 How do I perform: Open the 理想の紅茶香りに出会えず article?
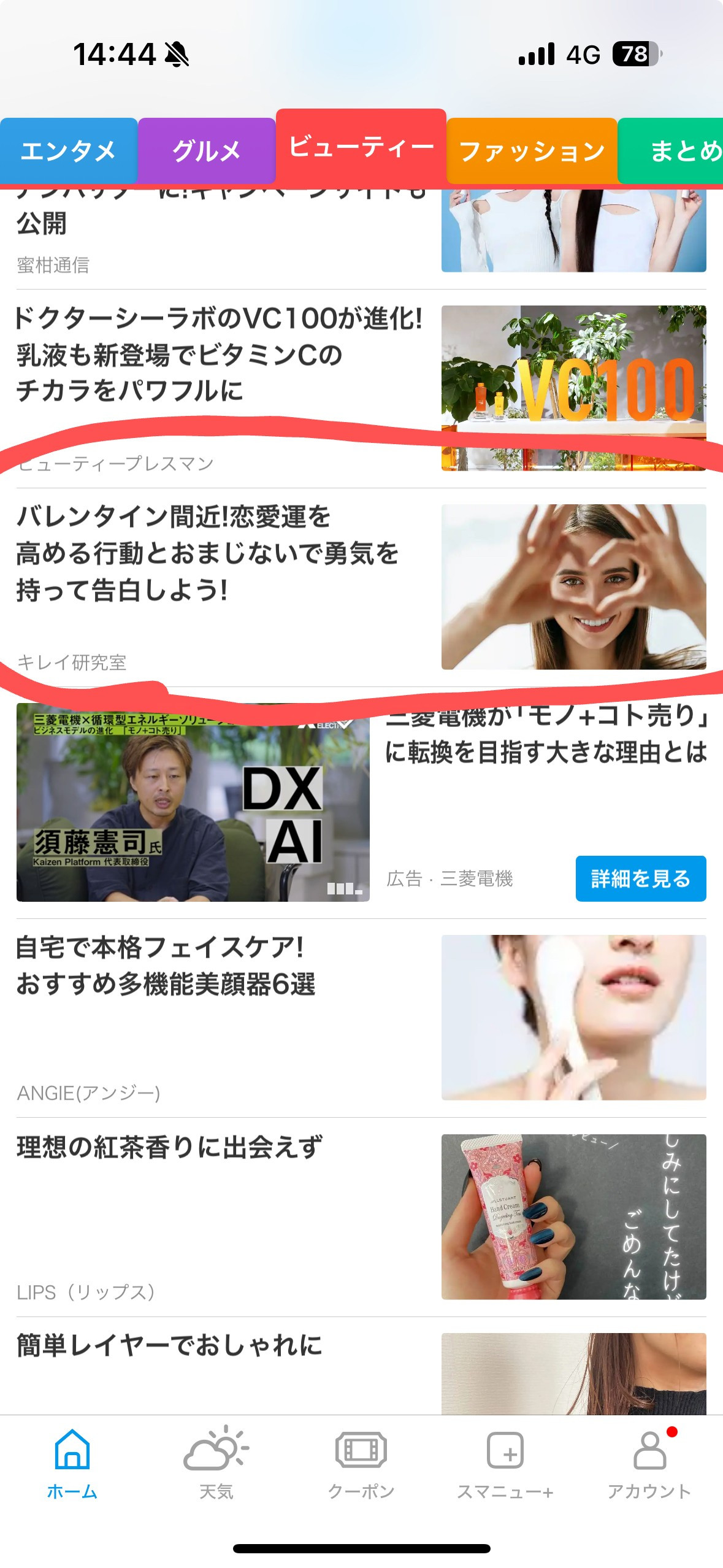coord(361,1216)
